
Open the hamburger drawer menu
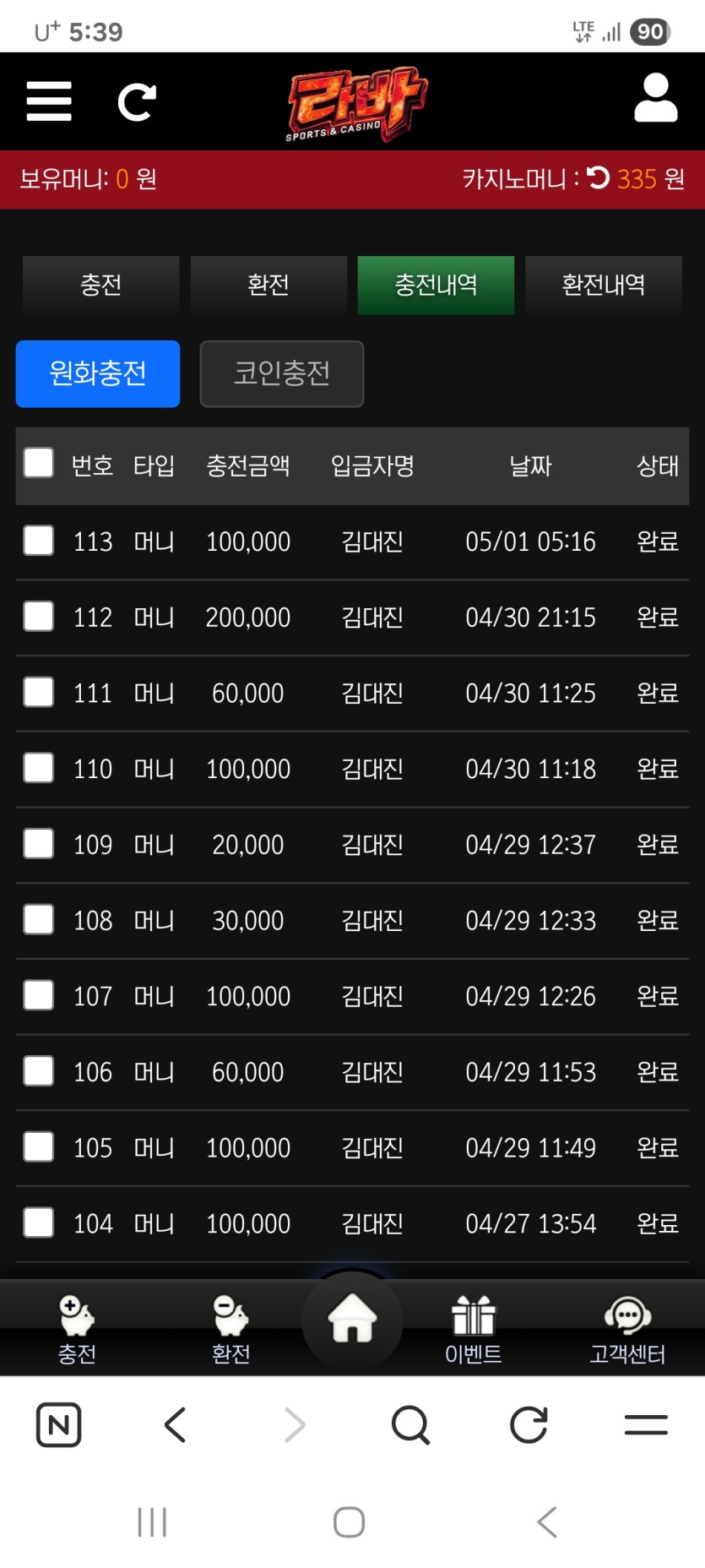click(x=49, y=101)
